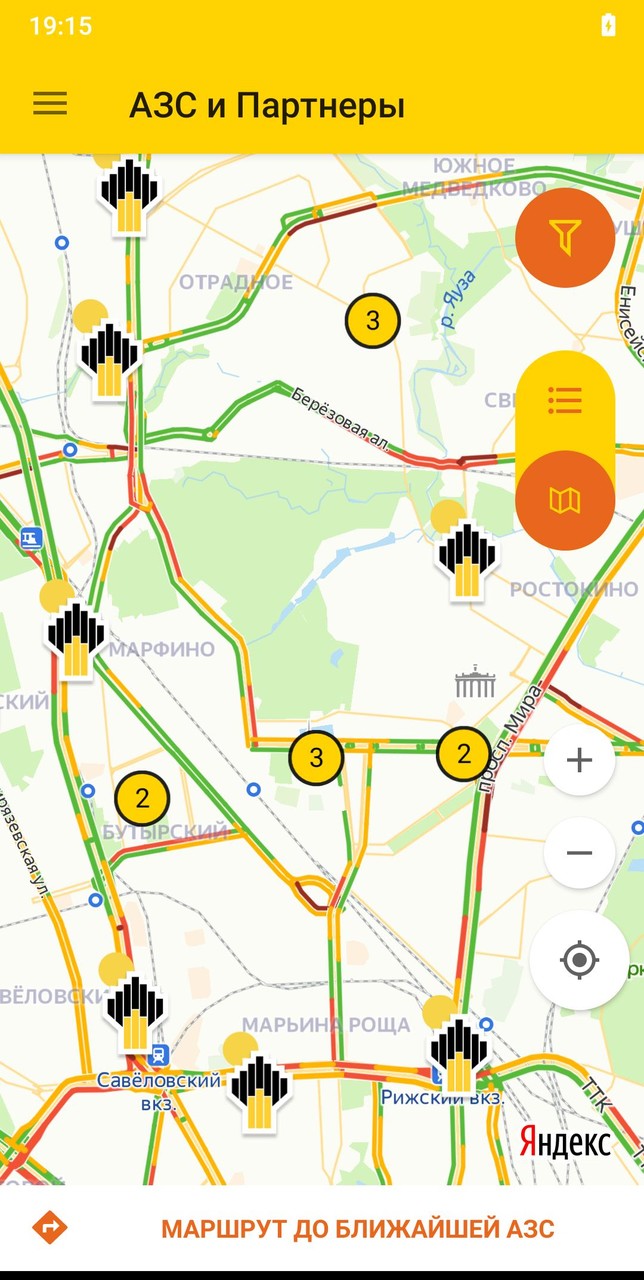Open the station marker above Савёловский вокзал
This screenshot has width=644, height=1280.
[x=134, y=1010]
